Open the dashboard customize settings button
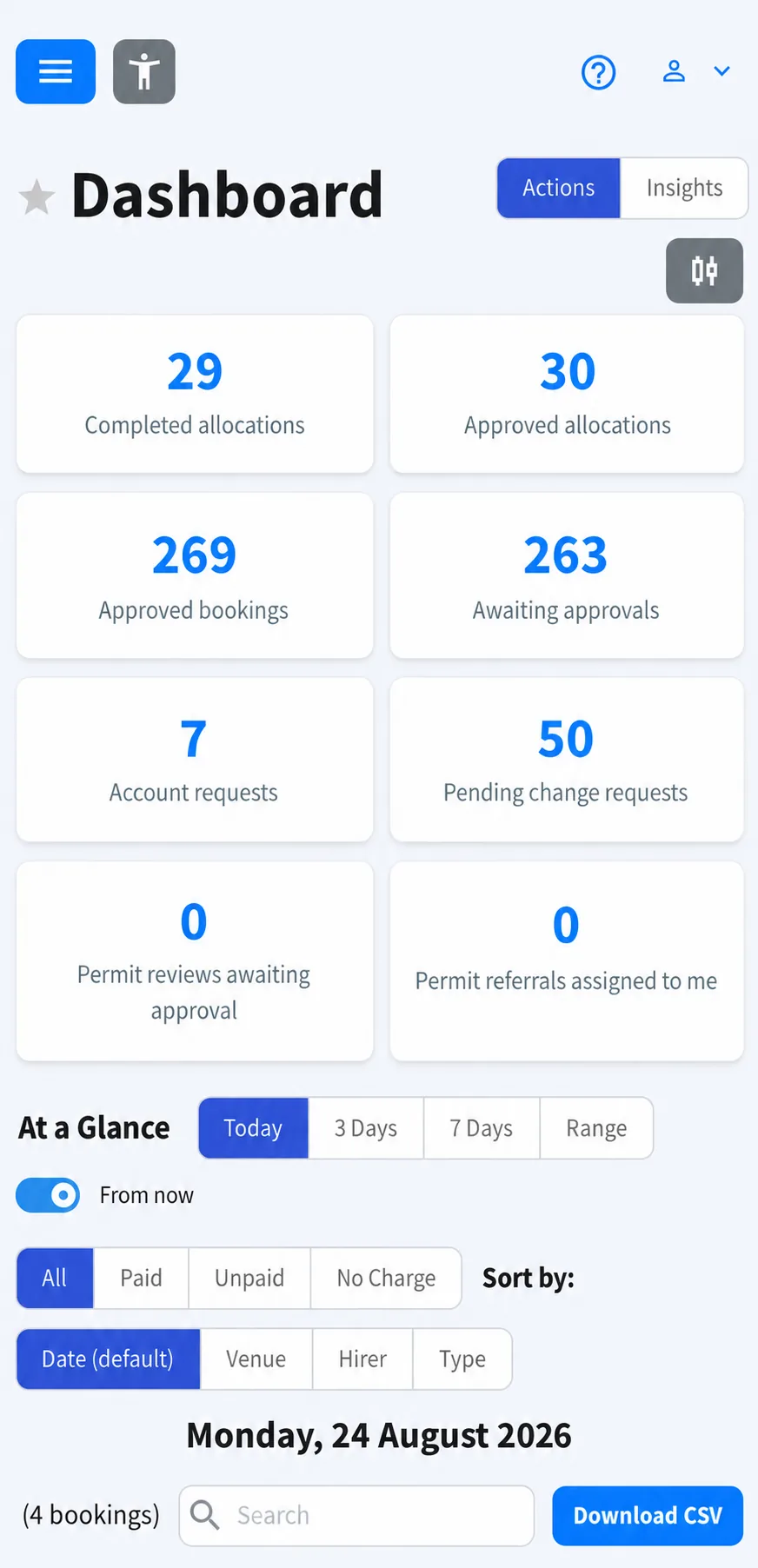 [x=704, y=270]
